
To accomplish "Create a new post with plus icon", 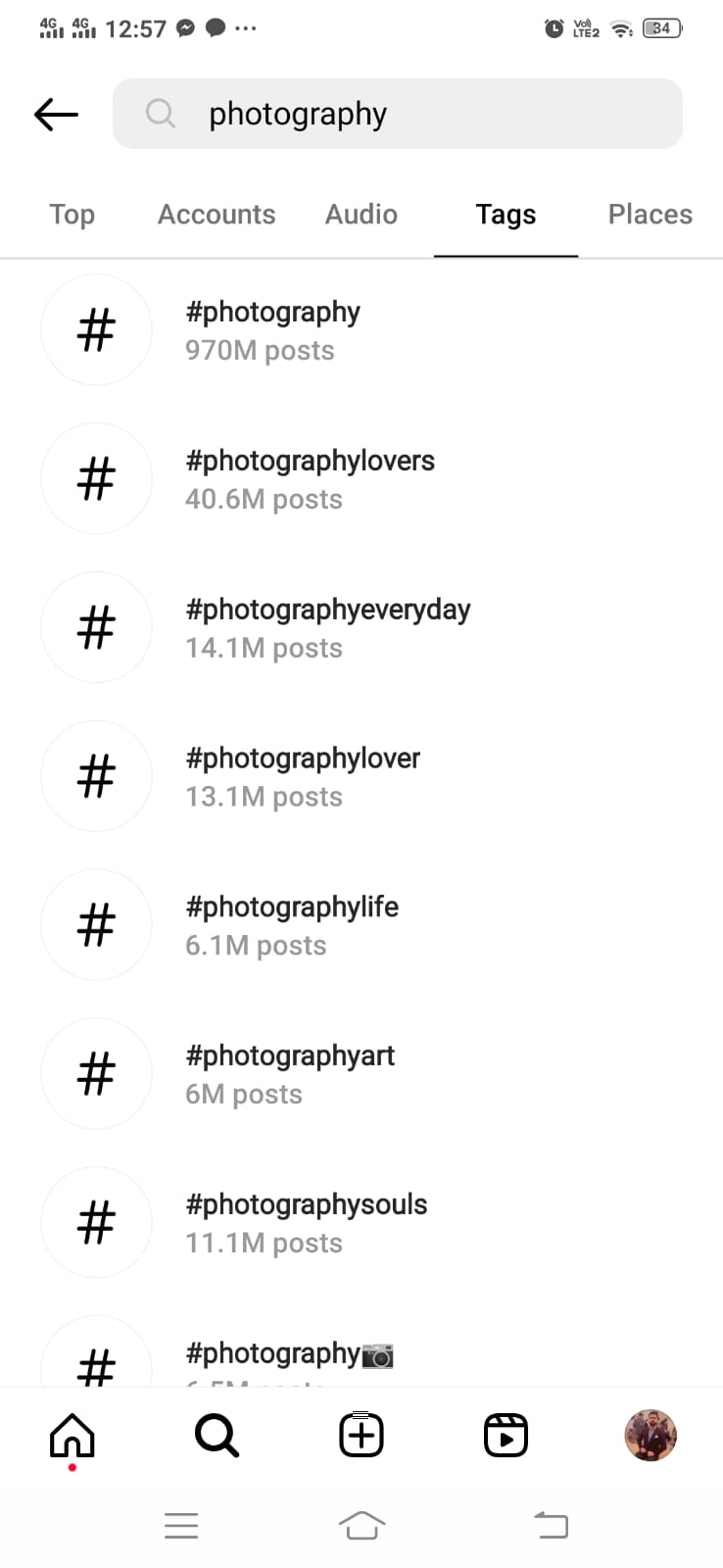I will coord(361,1436).
